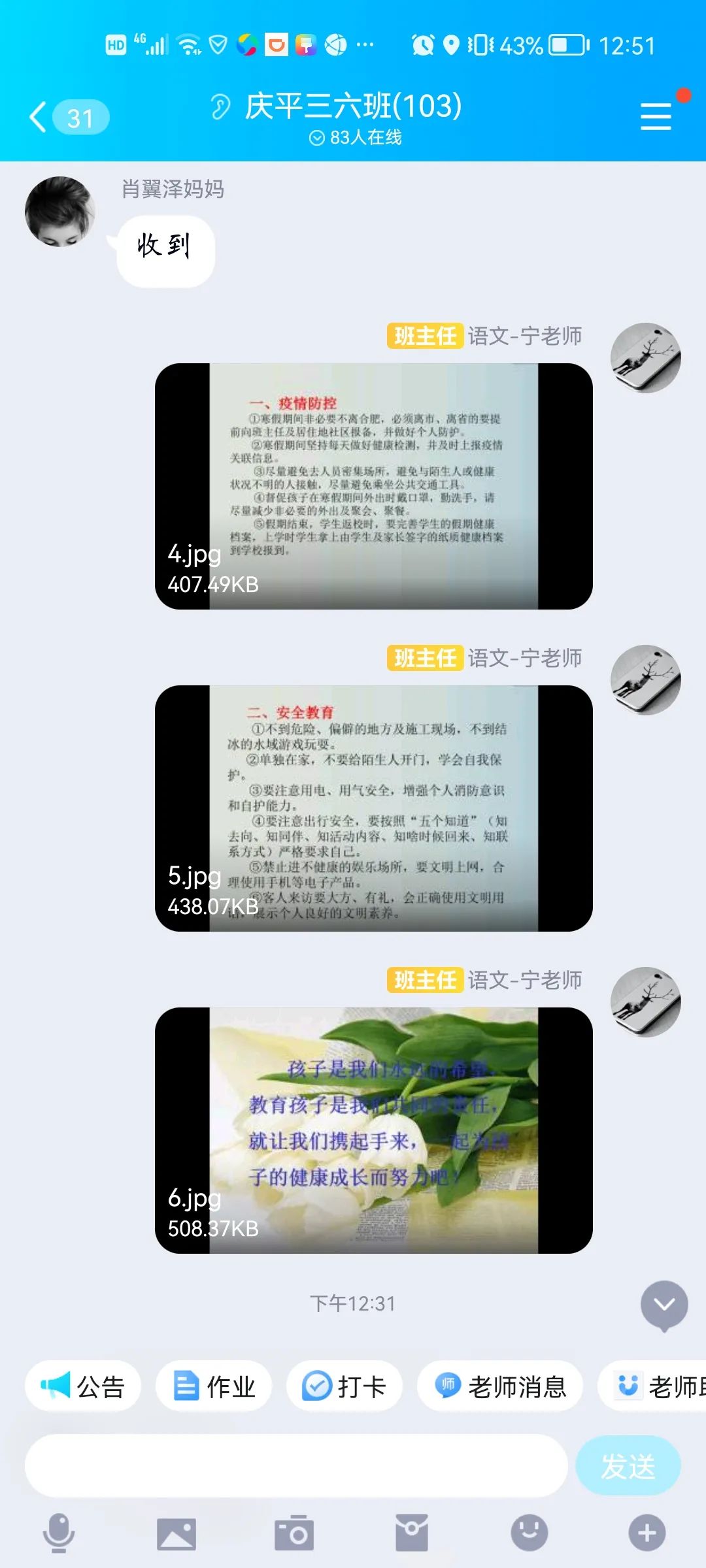Open the emoji panel
This screenshot has width=706, height=1568.
coord(529,1533)
